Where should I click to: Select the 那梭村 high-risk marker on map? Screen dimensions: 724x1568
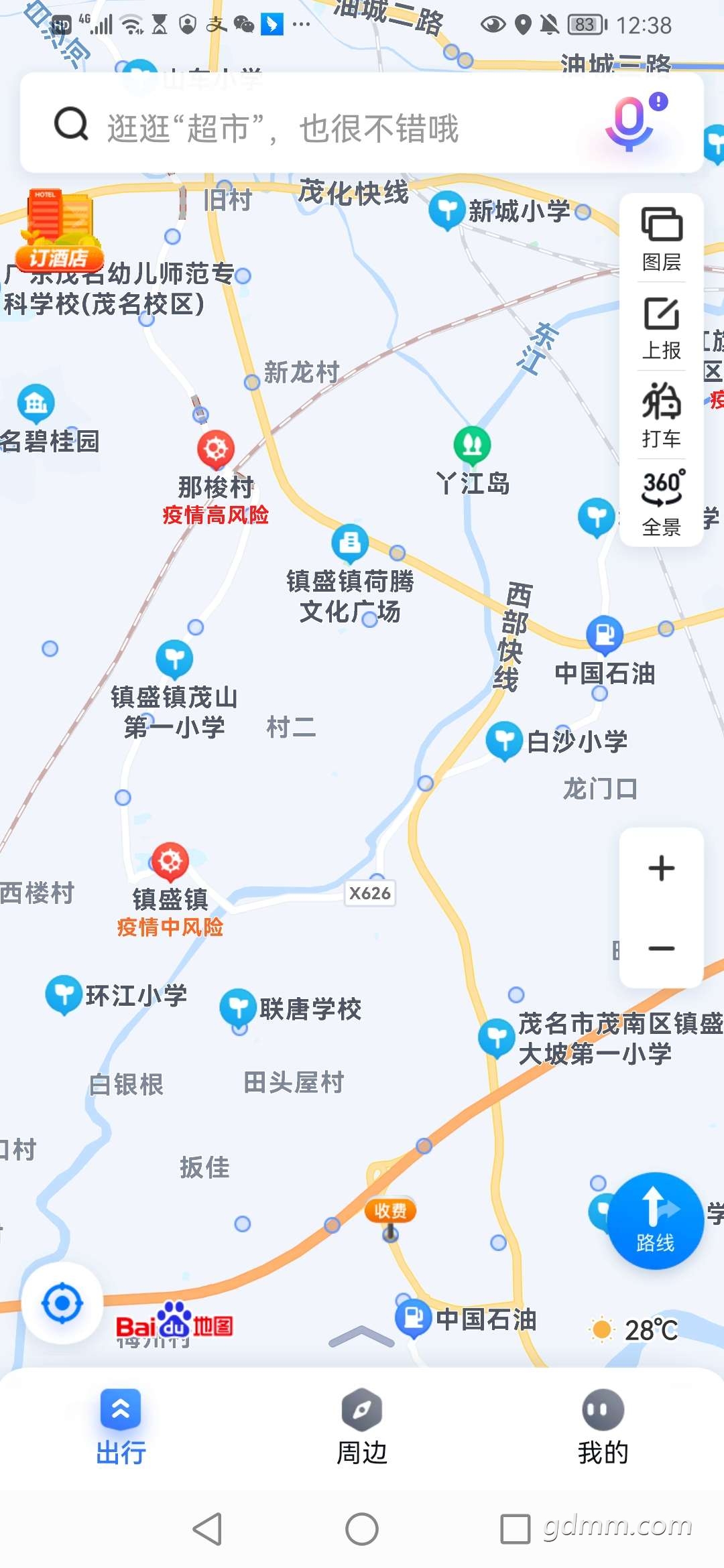point(216,449)
